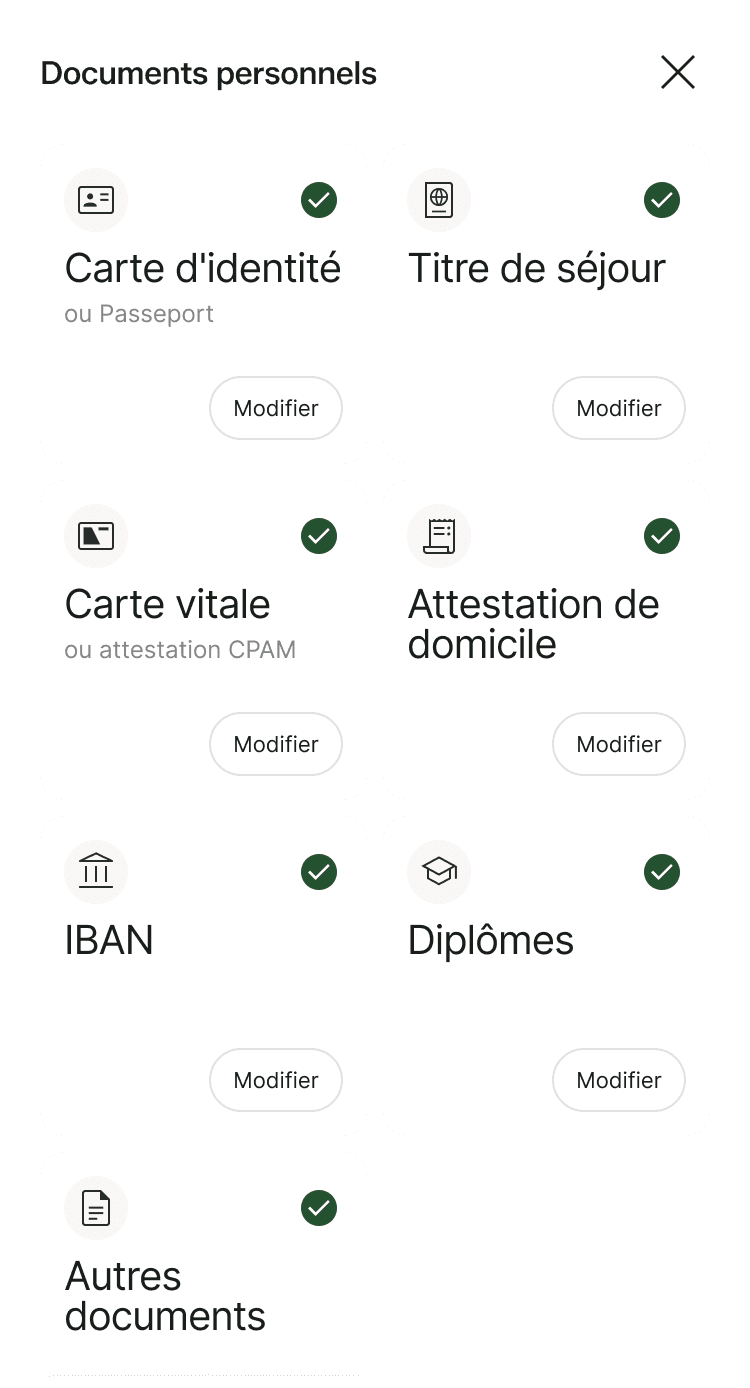
Task: Click Modifier for Carte vitale
Action: pos(276,744)
